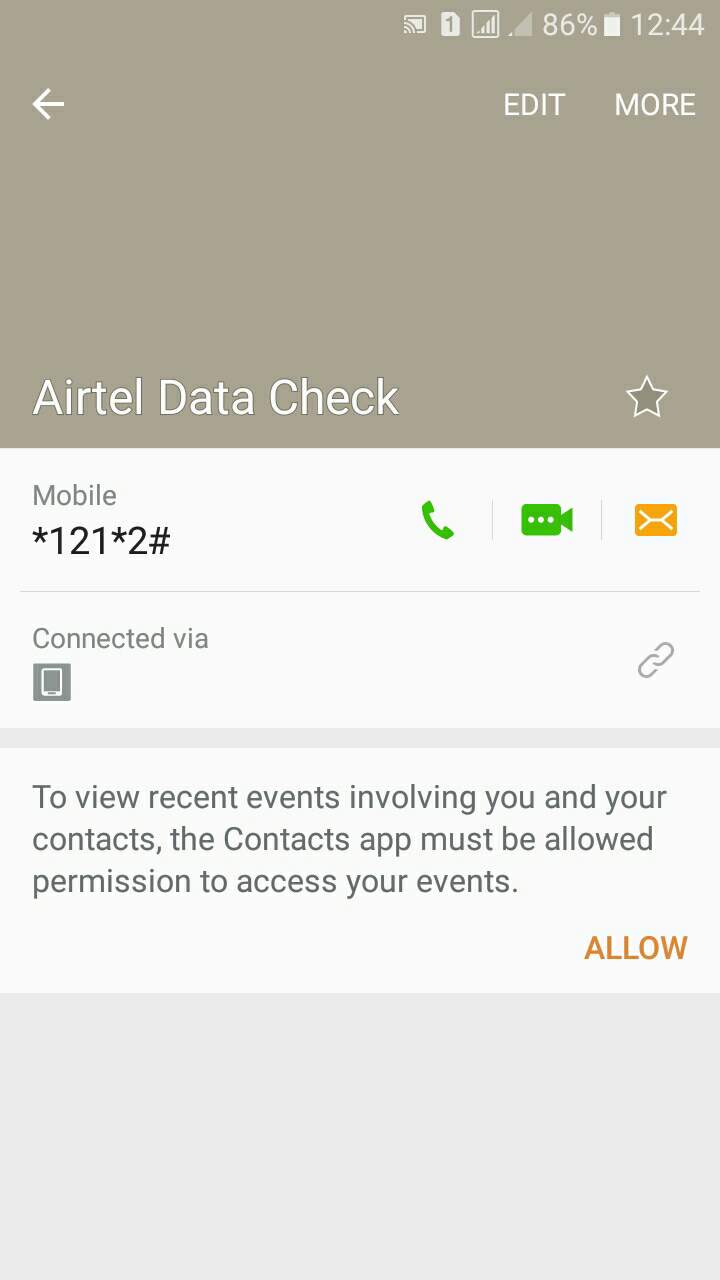Mark contact as favorite with star

(646, 398)
